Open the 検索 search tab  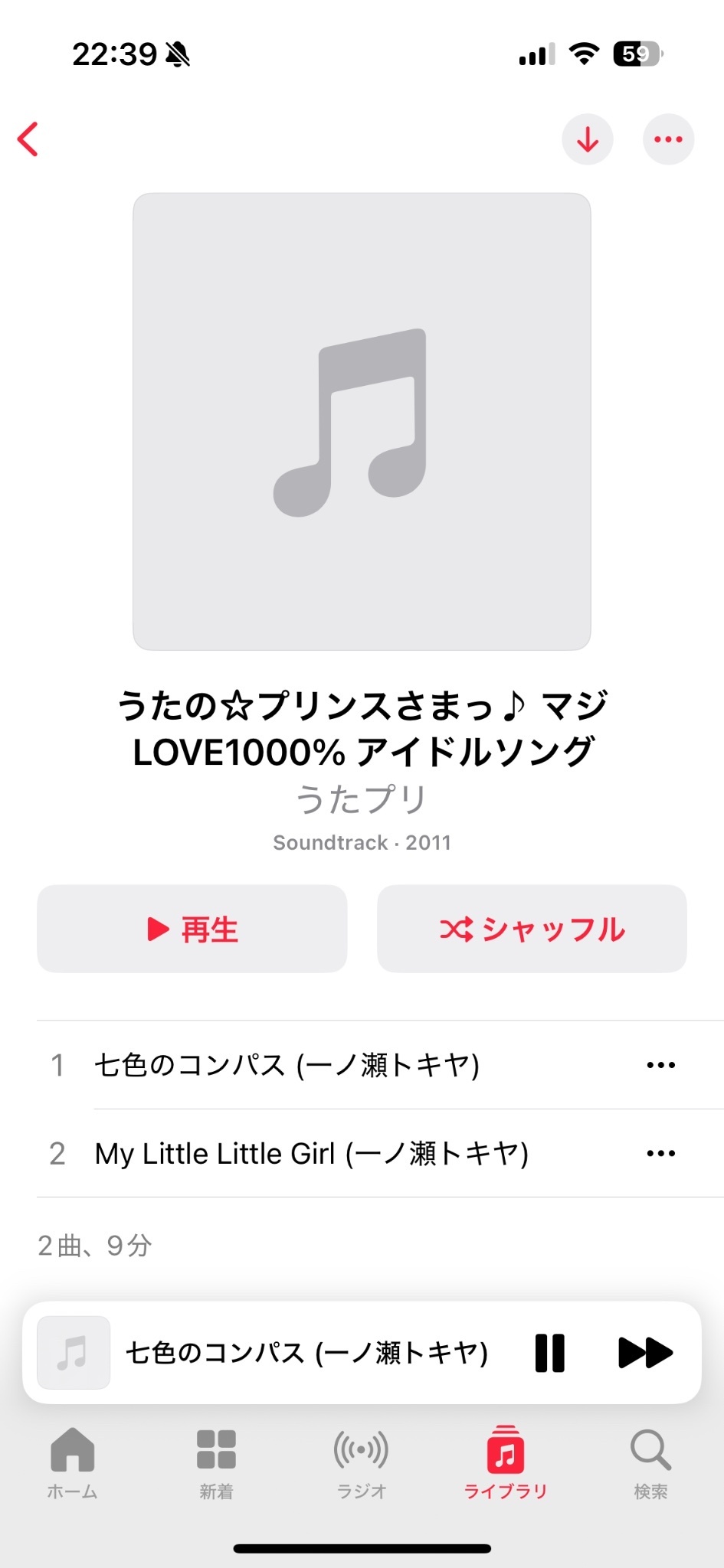650,1463
